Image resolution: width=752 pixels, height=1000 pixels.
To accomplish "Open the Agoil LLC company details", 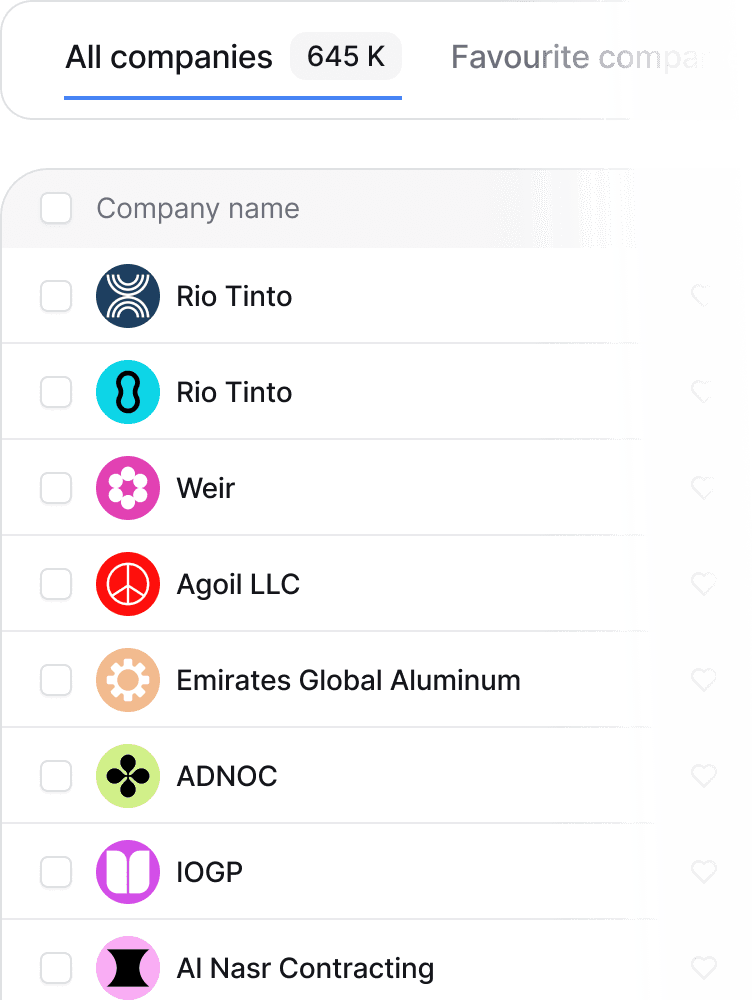I will 238,584.
